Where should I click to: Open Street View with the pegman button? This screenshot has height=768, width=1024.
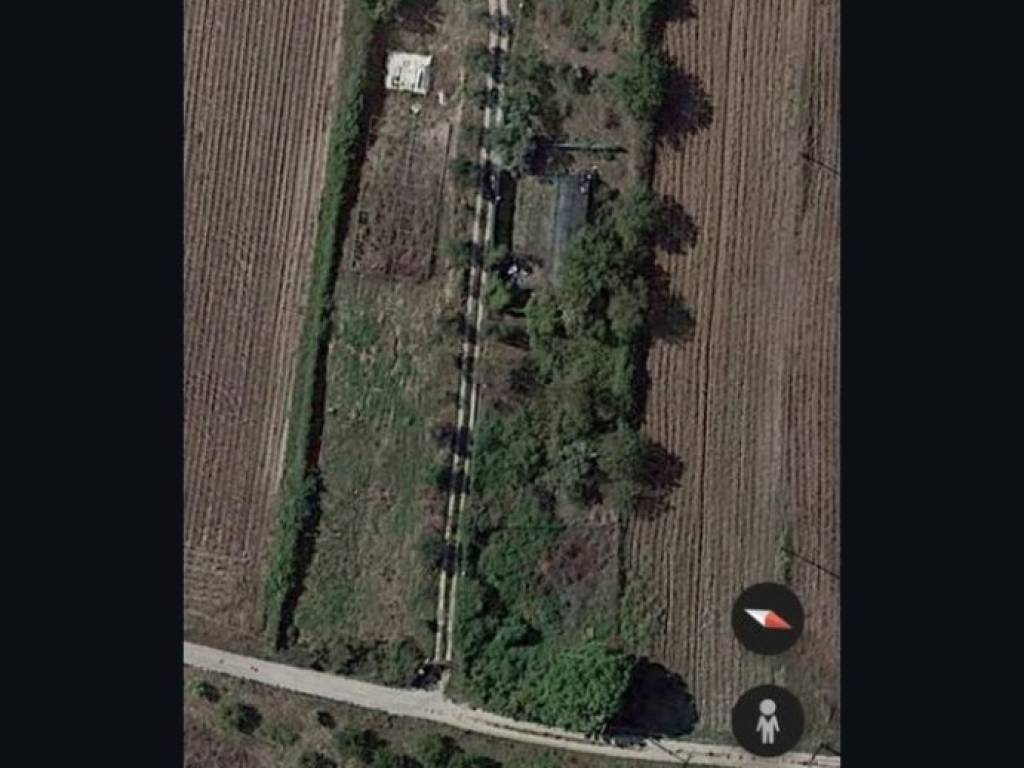(x=767, y=720)
